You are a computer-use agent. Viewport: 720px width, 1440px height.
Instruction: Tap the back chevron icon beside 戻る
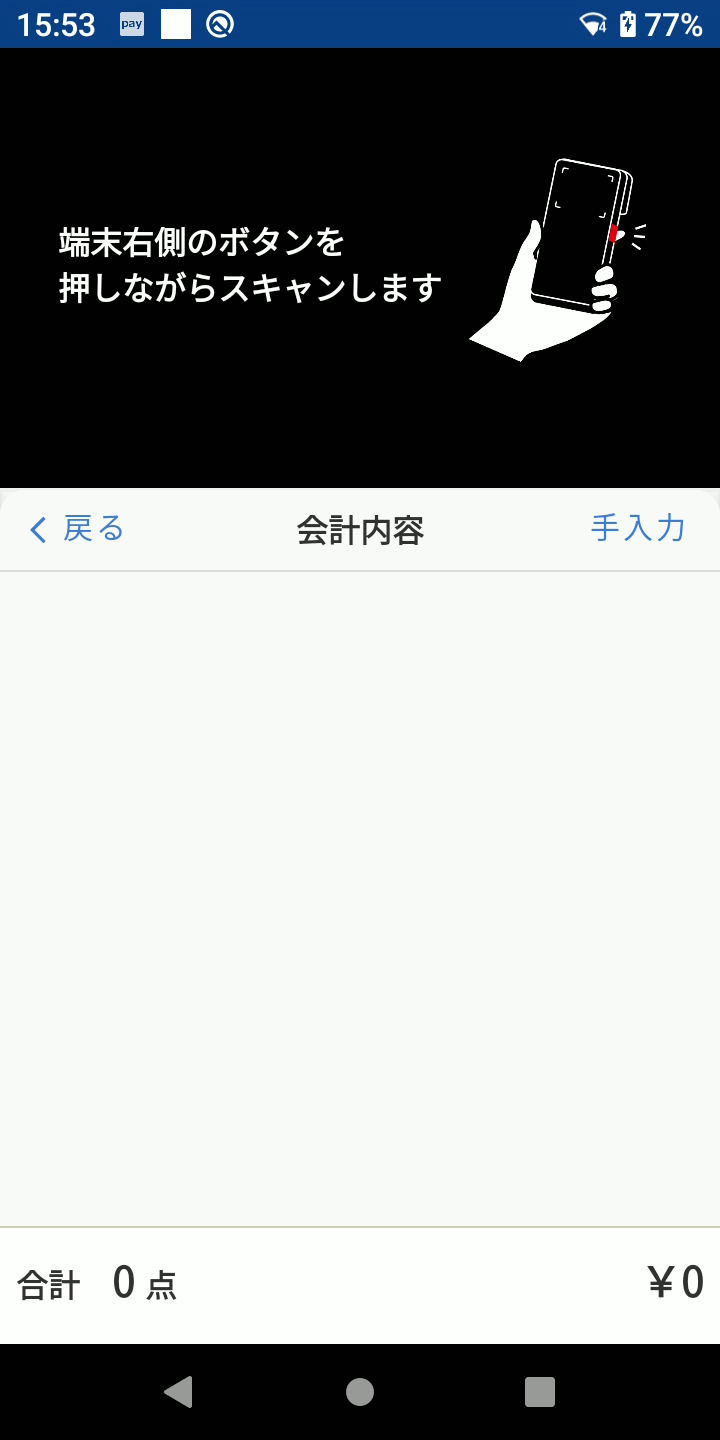(37, 529)
